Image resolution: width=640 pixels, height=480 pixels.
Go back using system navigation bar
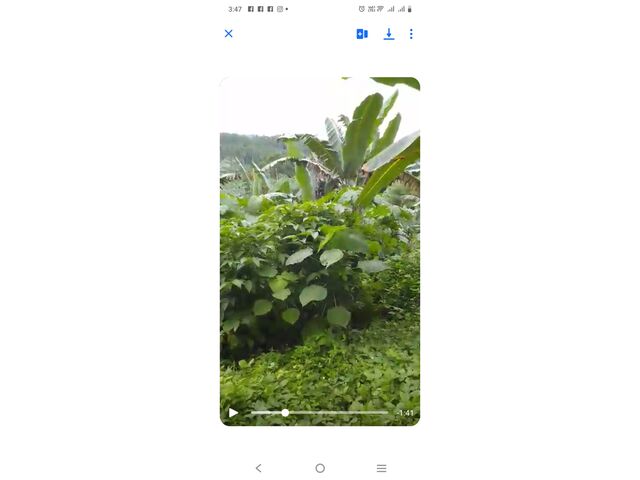point(258,468)
